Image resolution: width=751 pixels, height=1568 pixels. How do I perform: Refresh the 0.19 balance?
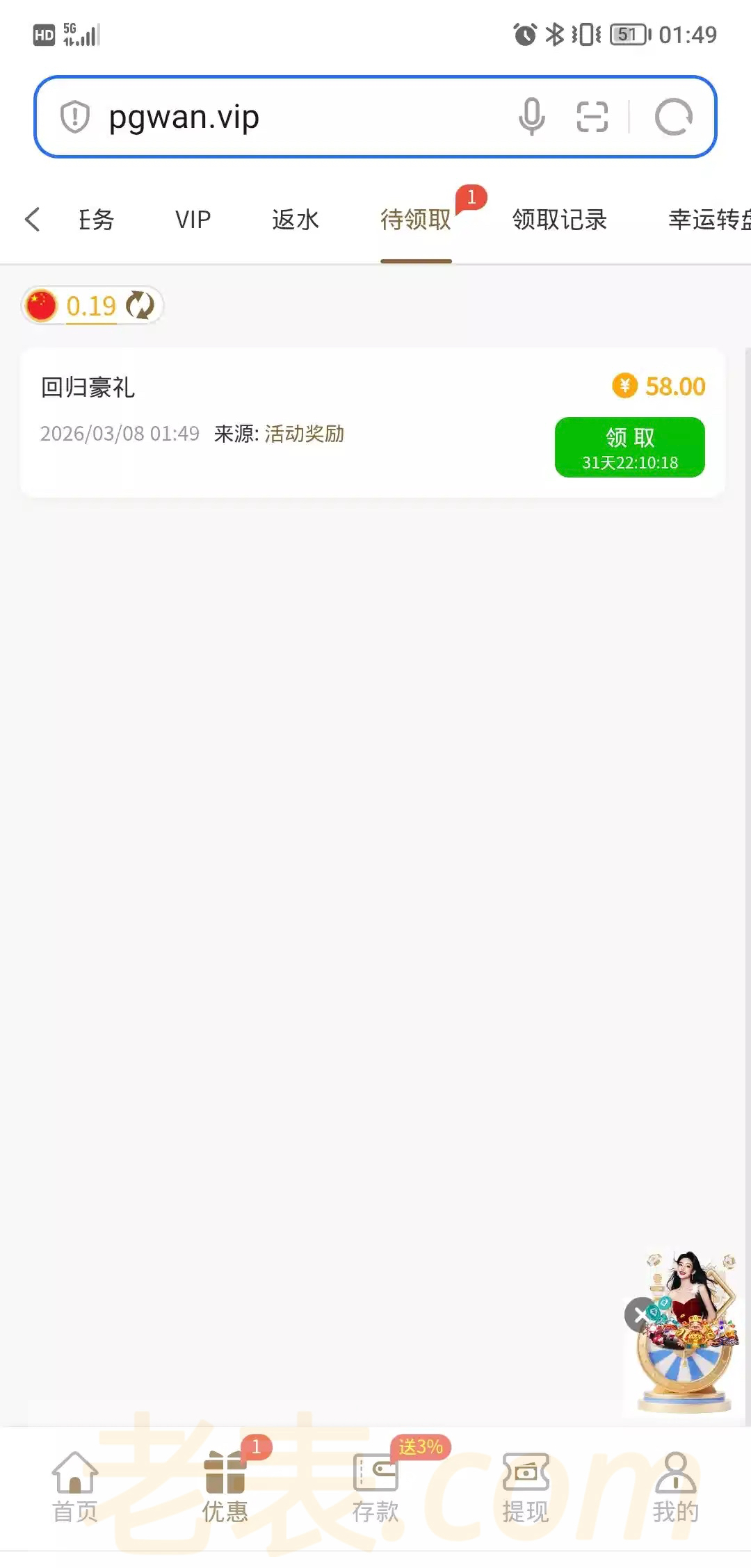coord(140,306)
